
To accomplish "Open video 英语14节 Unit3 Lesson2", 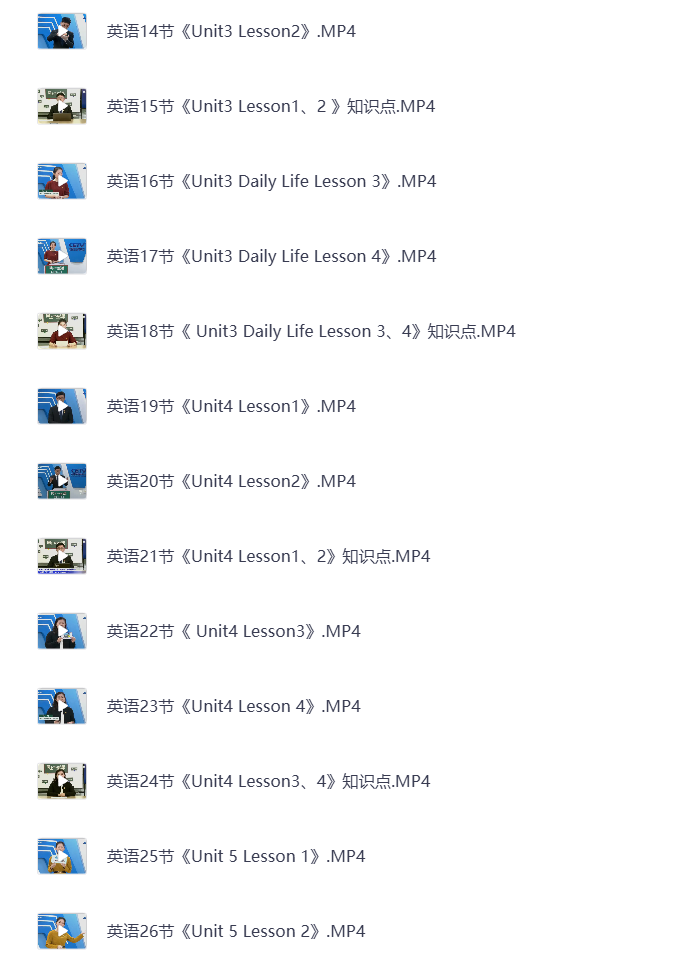I will point(231,31).
